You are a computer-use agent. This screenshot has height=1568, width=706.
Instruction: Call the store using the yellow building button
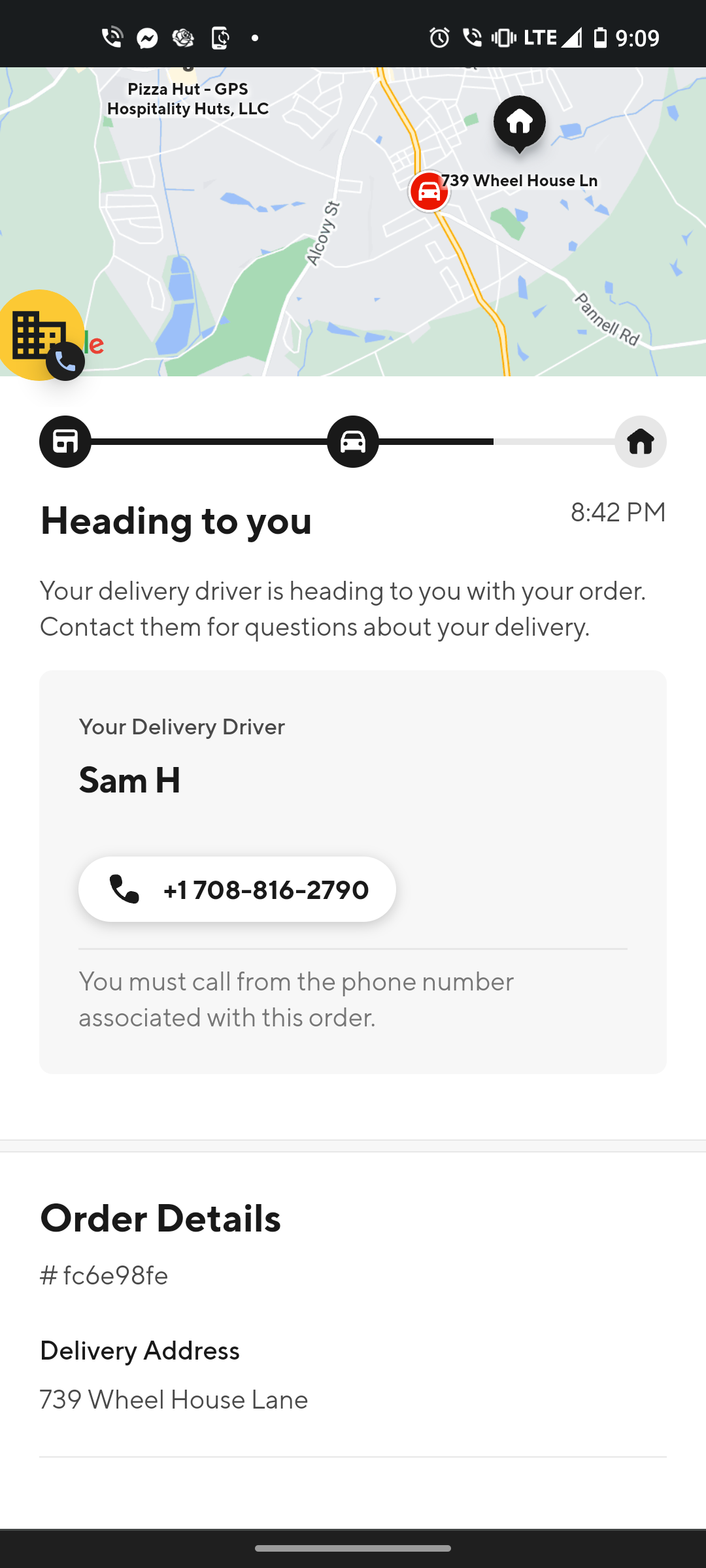tap(41, 336)
